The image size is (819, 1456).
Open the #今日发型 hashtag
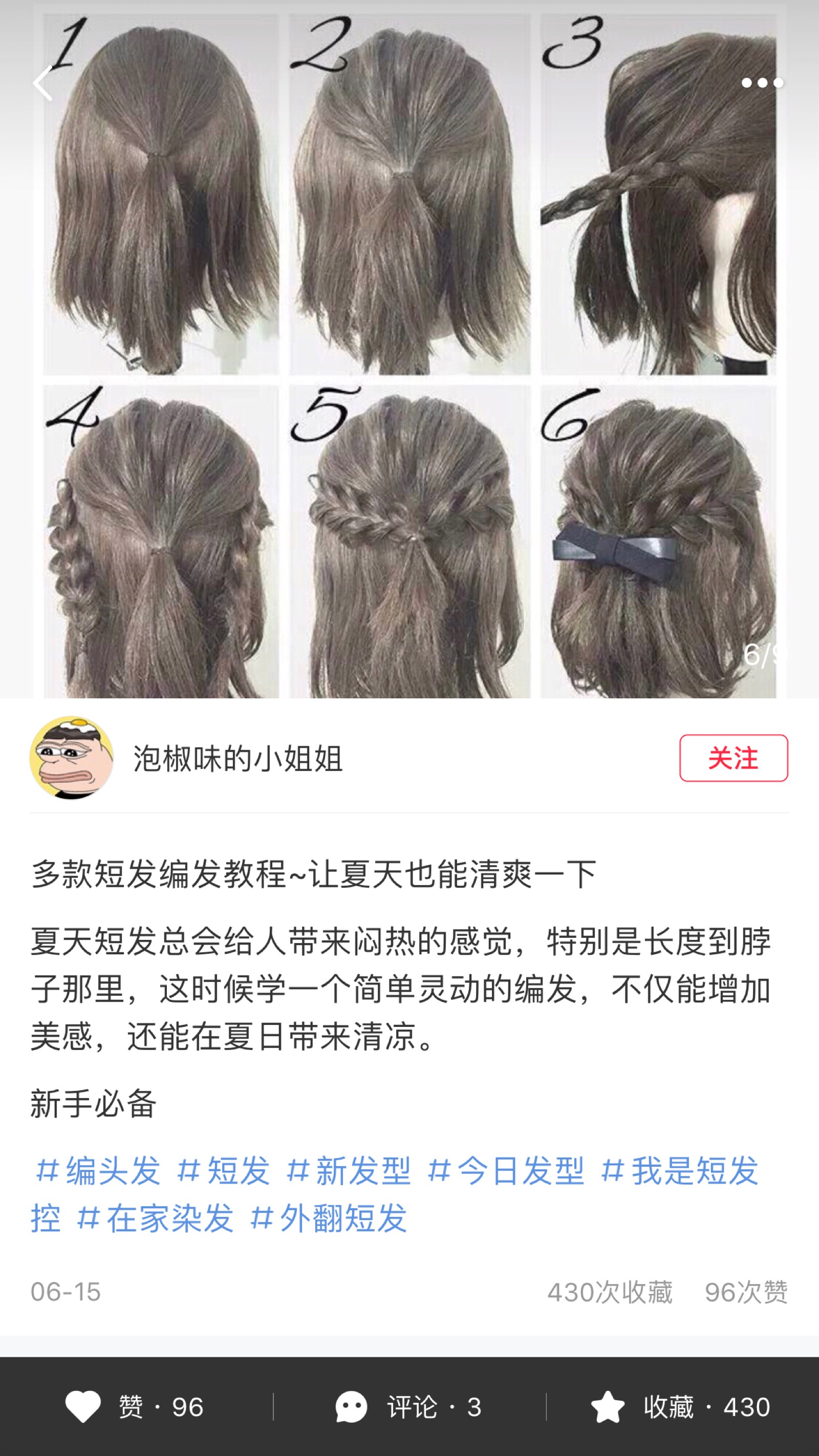(506, 1170)
